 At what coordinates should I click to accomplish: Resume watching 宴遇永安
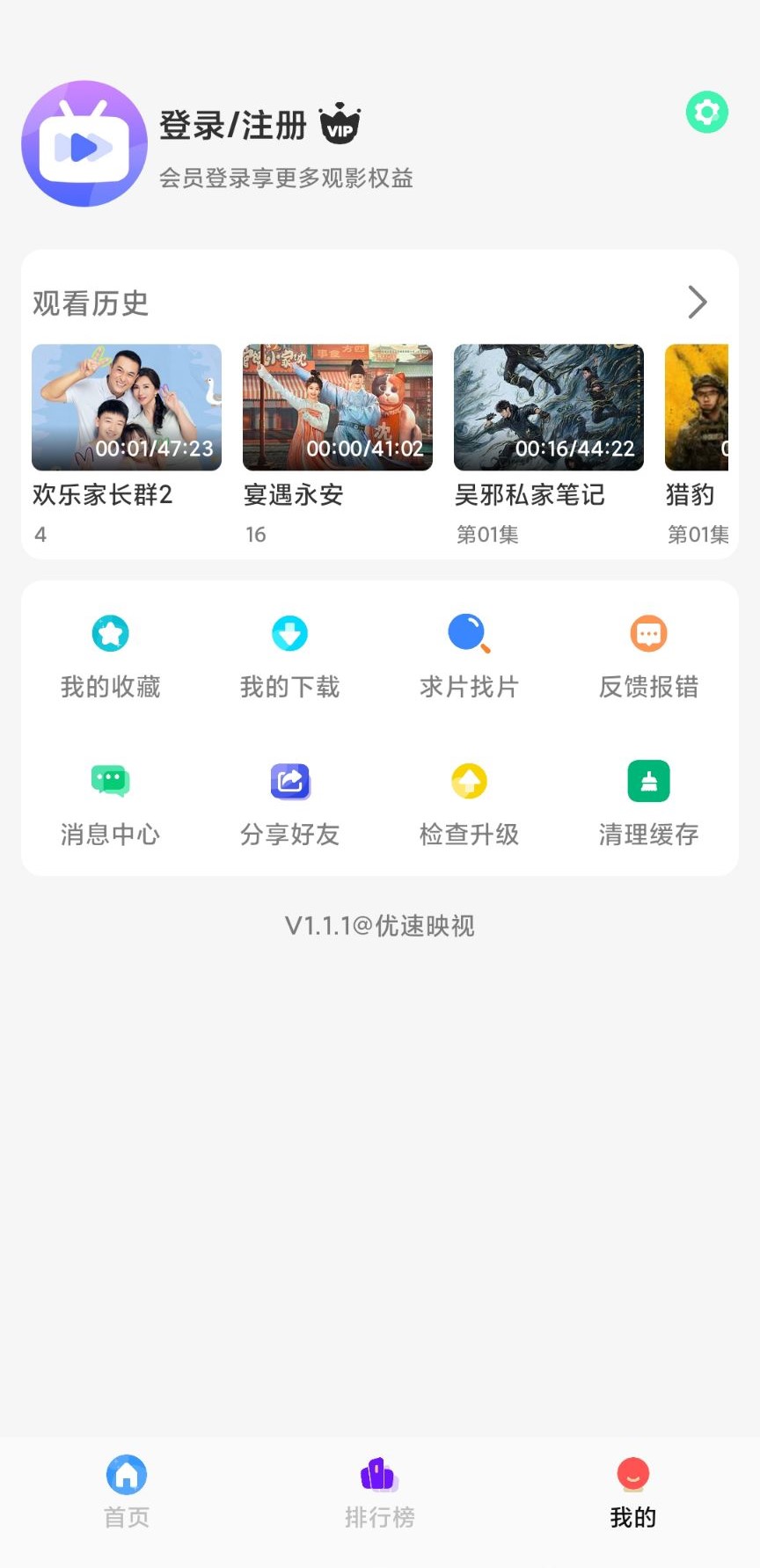338,408
